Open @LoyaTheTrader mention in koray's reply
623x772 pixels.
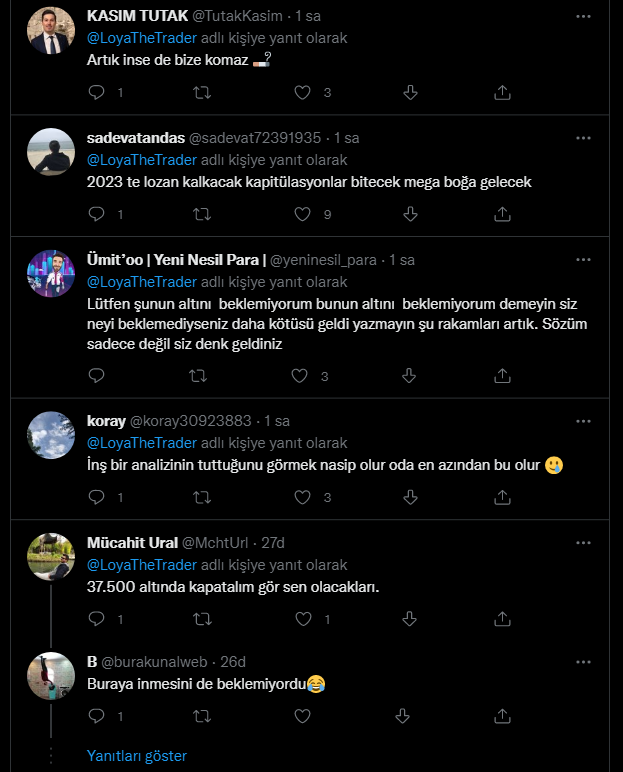141,443
